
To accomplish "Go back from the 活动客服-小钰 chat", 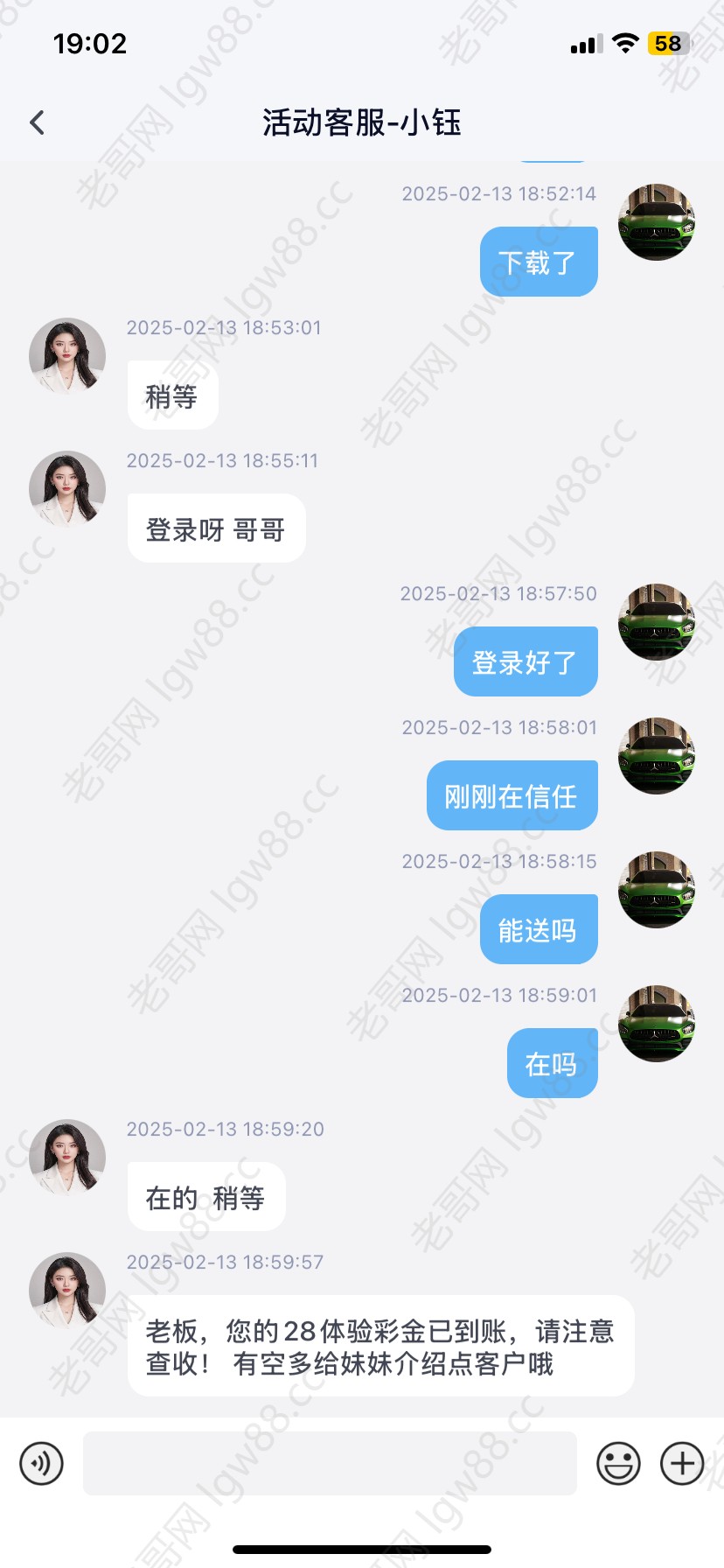I will 37,122.
